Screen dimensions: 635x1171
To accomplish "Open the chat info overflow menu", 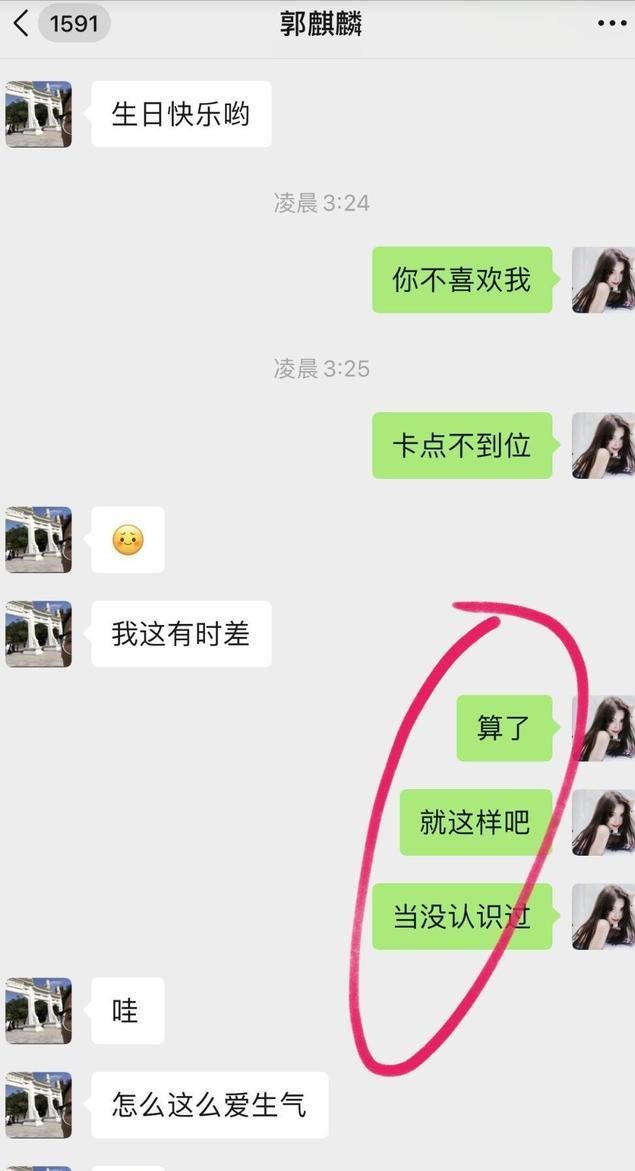I will (x=611, y=24).
